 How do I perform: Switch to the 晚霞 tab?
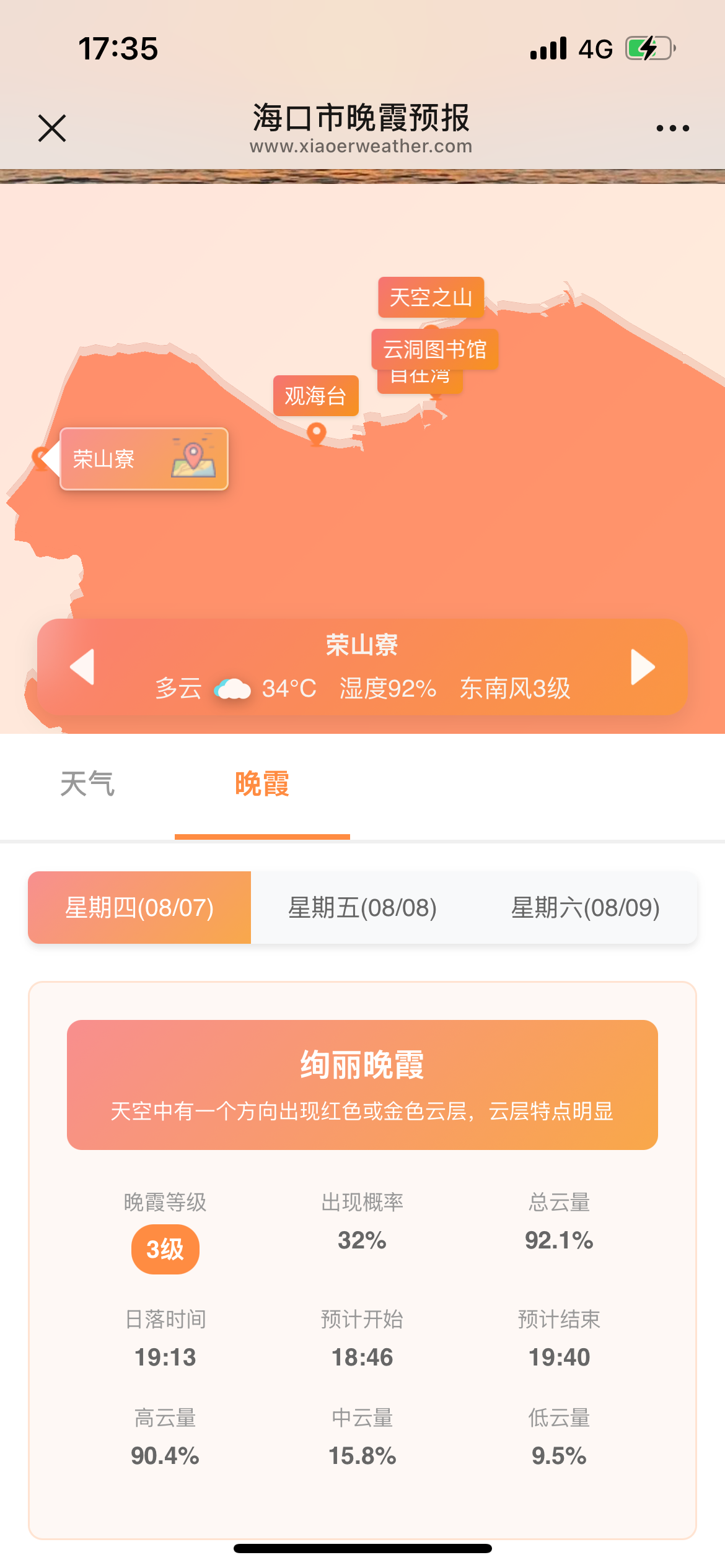(262, 784)
